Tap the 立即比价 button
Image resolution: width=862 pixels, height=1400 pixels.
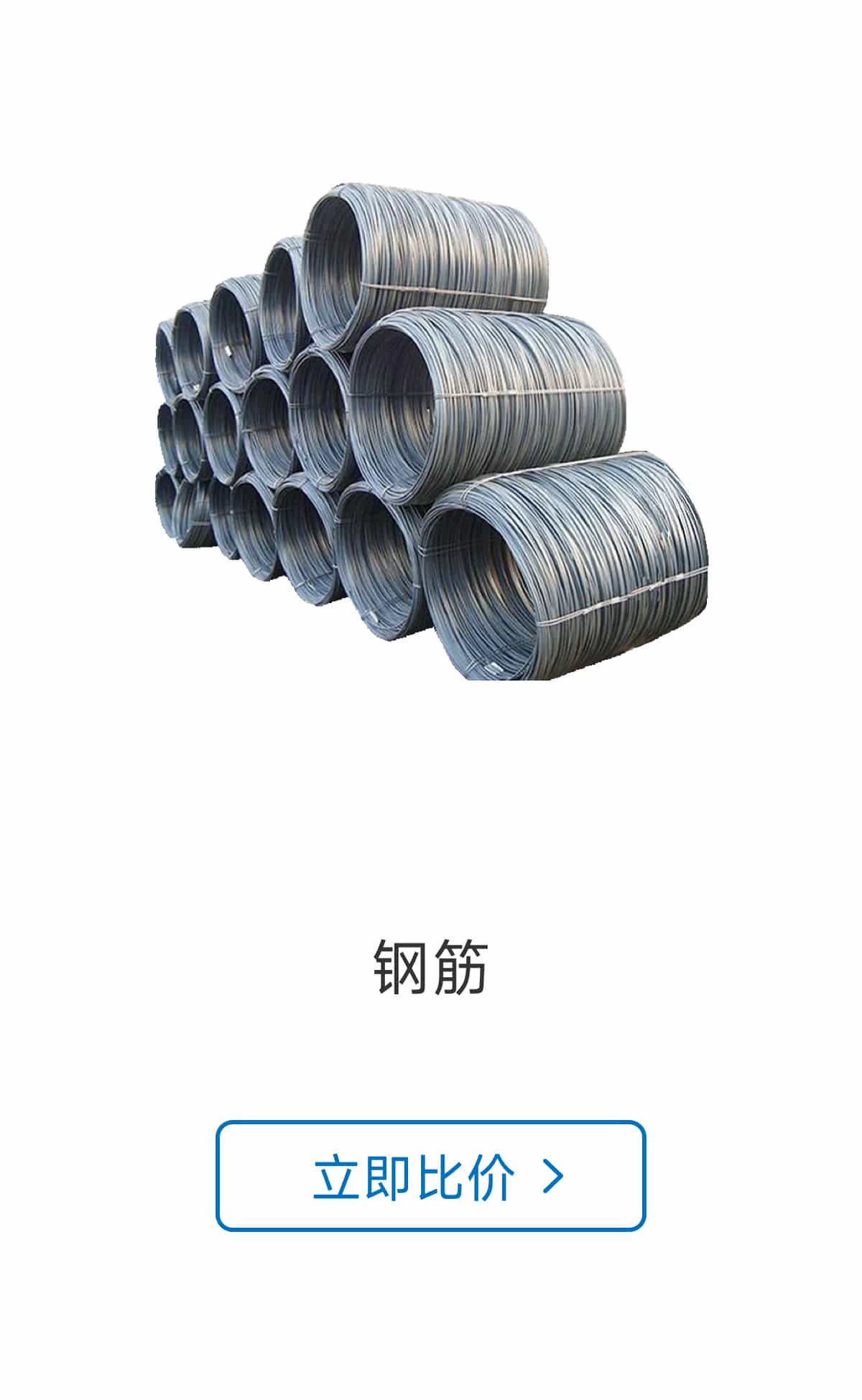tap(431, 1176)
